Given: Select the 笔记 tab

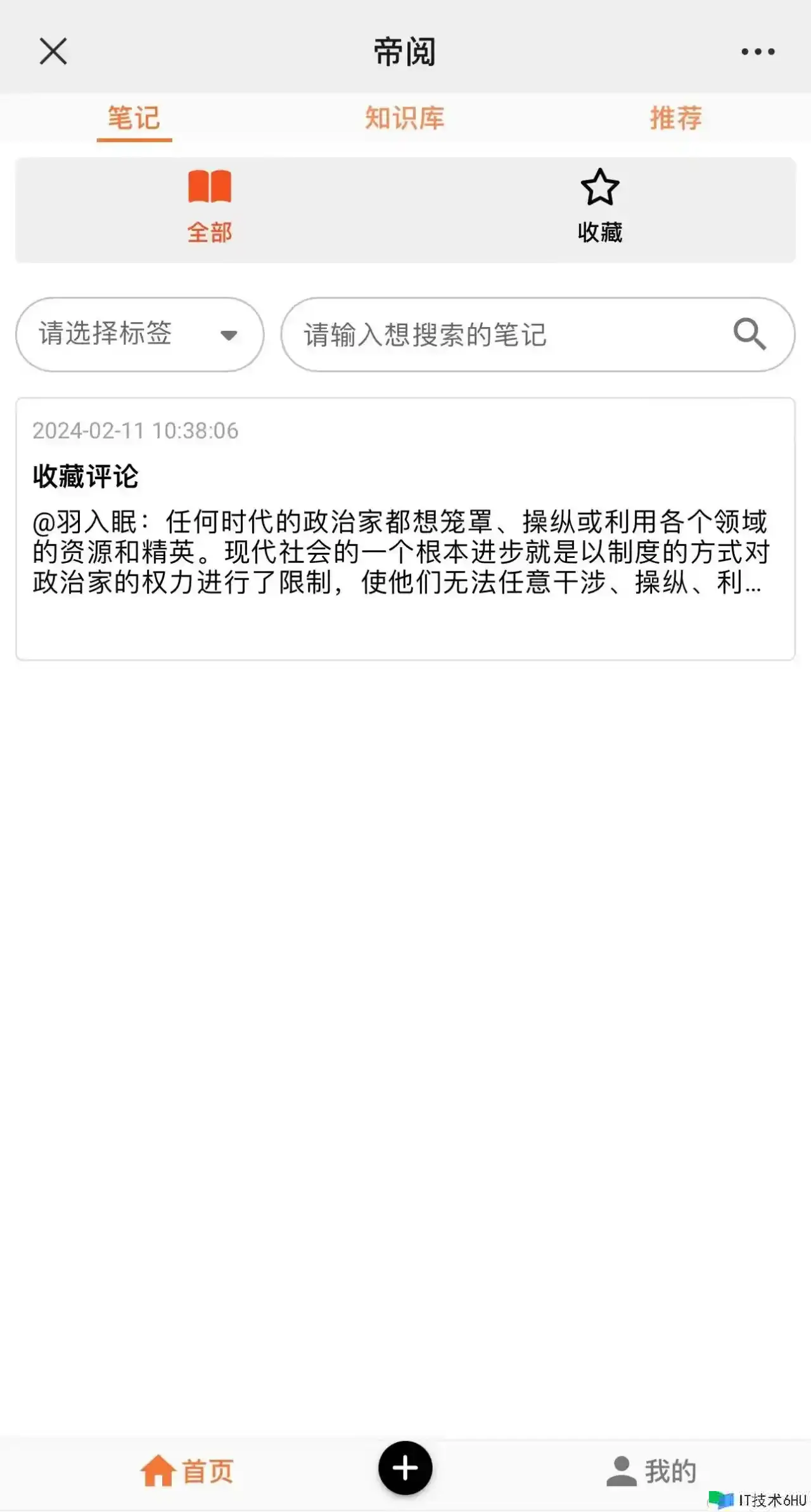Looking at the screenshot, I should point(134,119).
